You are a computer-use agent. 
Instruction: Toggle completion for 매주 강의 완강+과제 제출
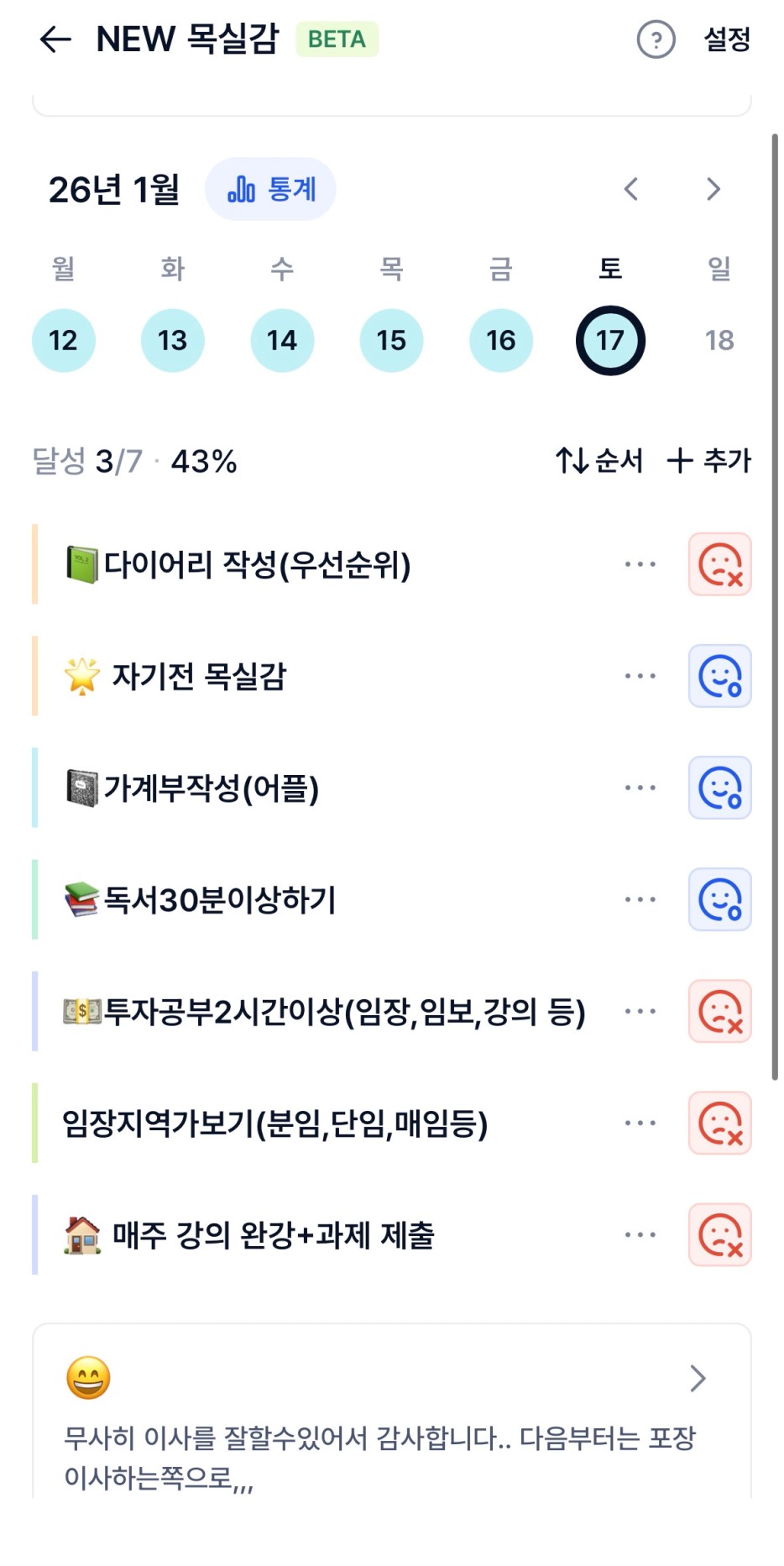[x=720, y=1234]
